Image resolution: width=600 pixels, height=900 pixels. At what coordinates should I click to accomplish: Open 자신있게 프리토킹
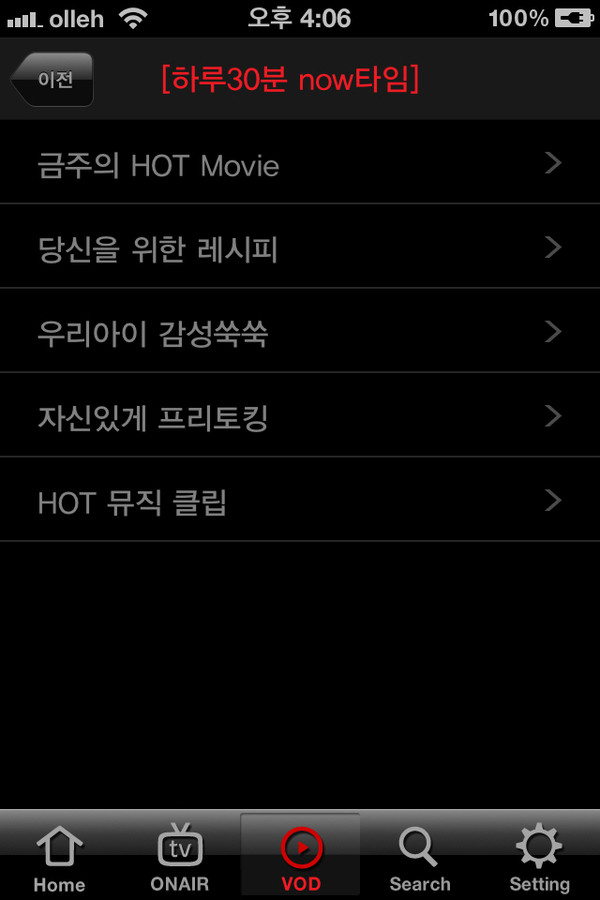point(300,416)
